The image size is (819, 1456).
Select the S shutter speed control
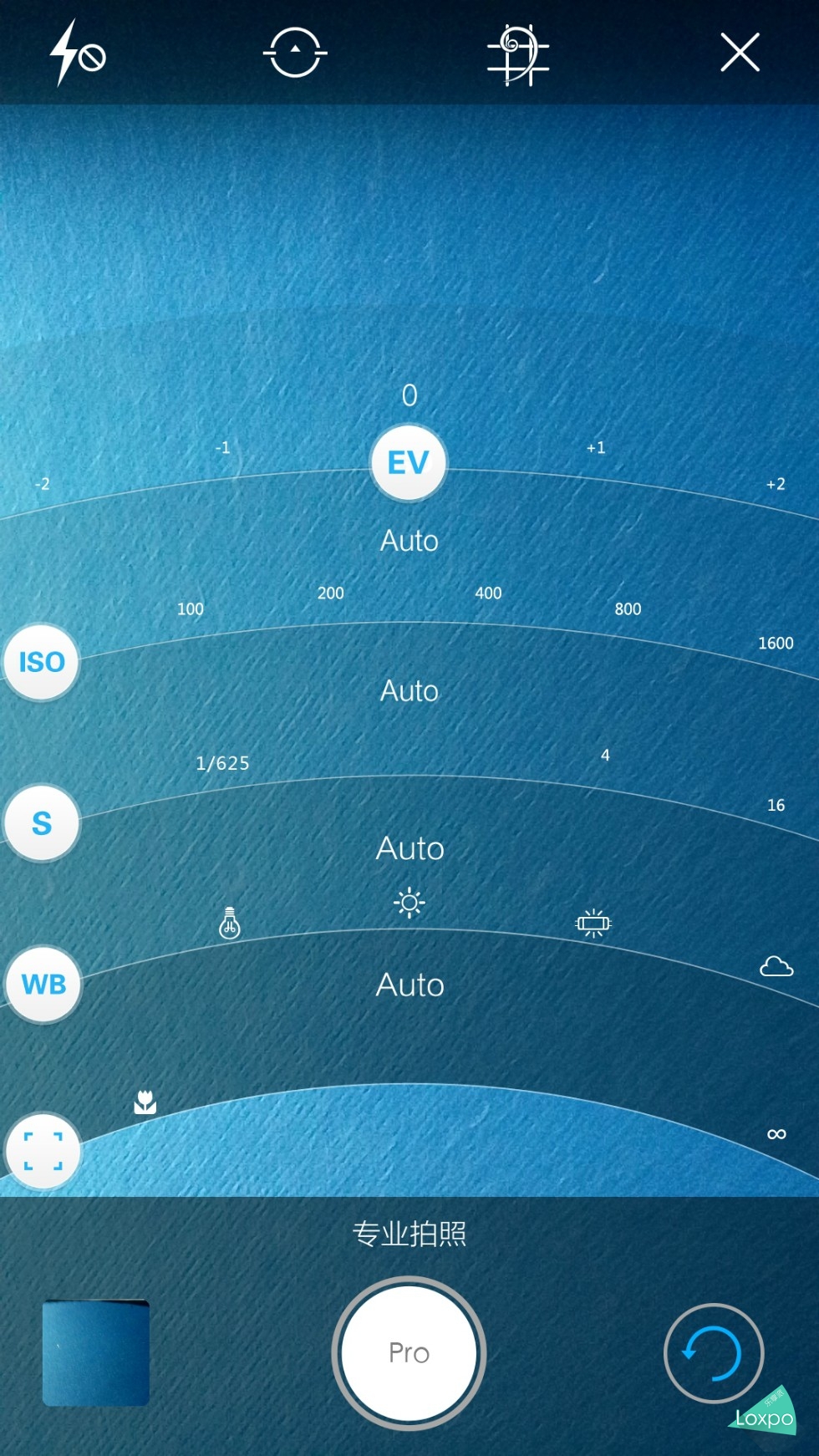point(42,823)
